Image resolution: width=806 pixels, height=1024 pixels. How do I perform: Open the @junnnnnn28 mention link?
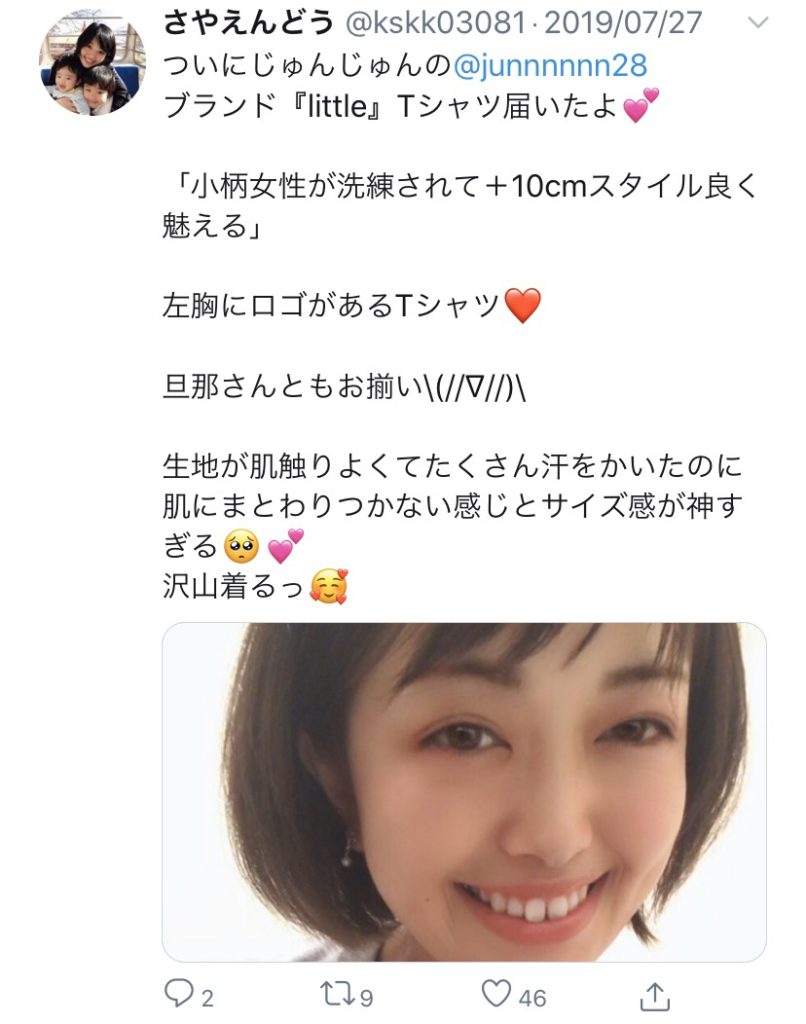click(549, 66)
